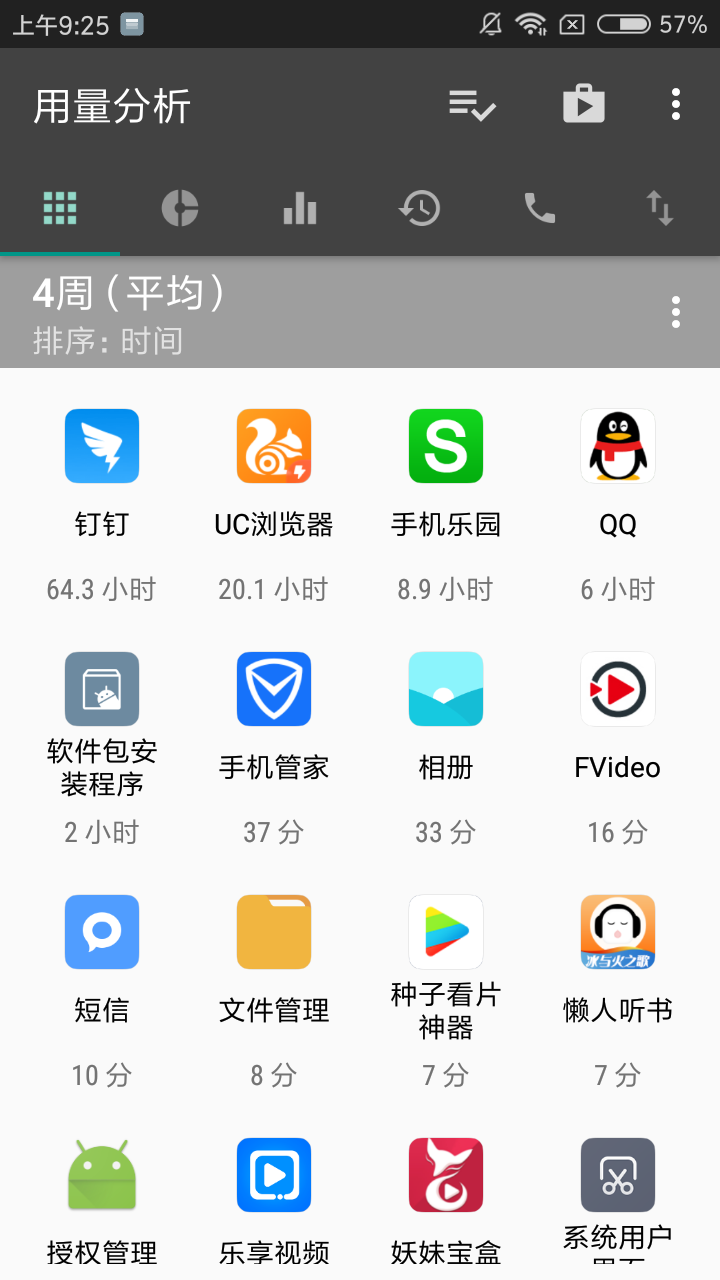Switch to the bar chart tab
The image size is (720, 1280).
(x=300, y=209)
